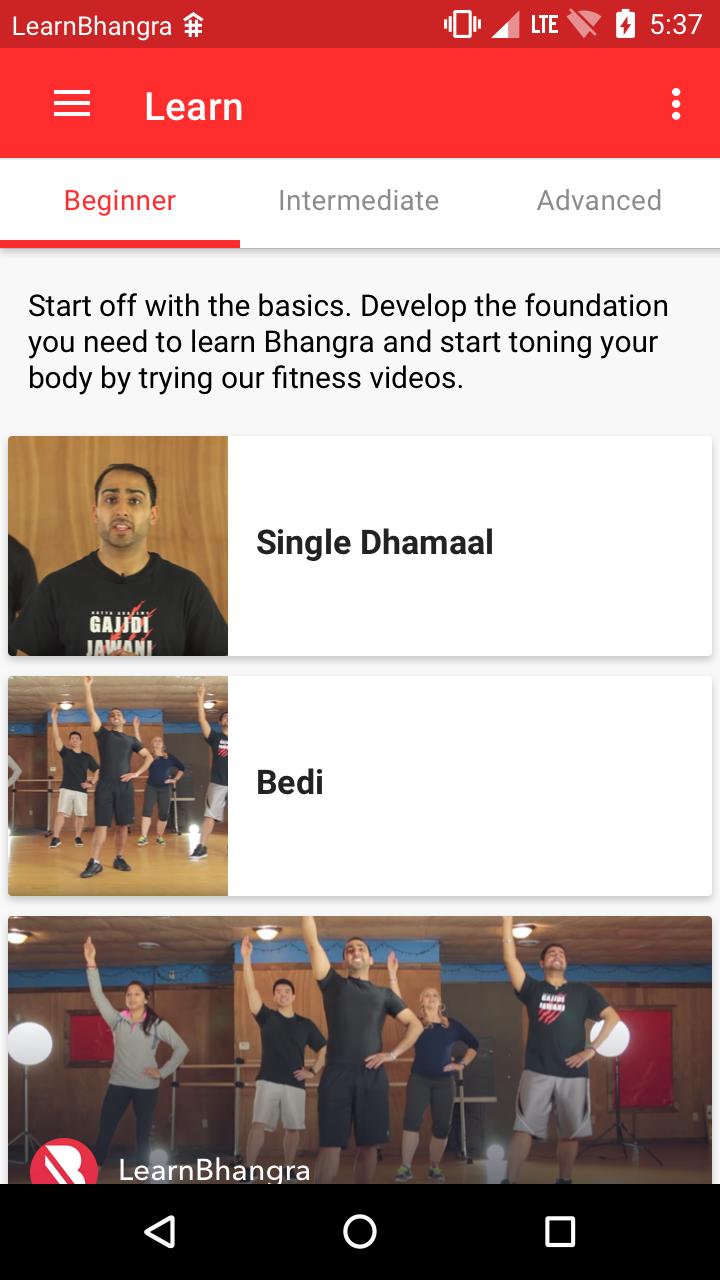Open the overflow menu with three dots

coord(675,104)
